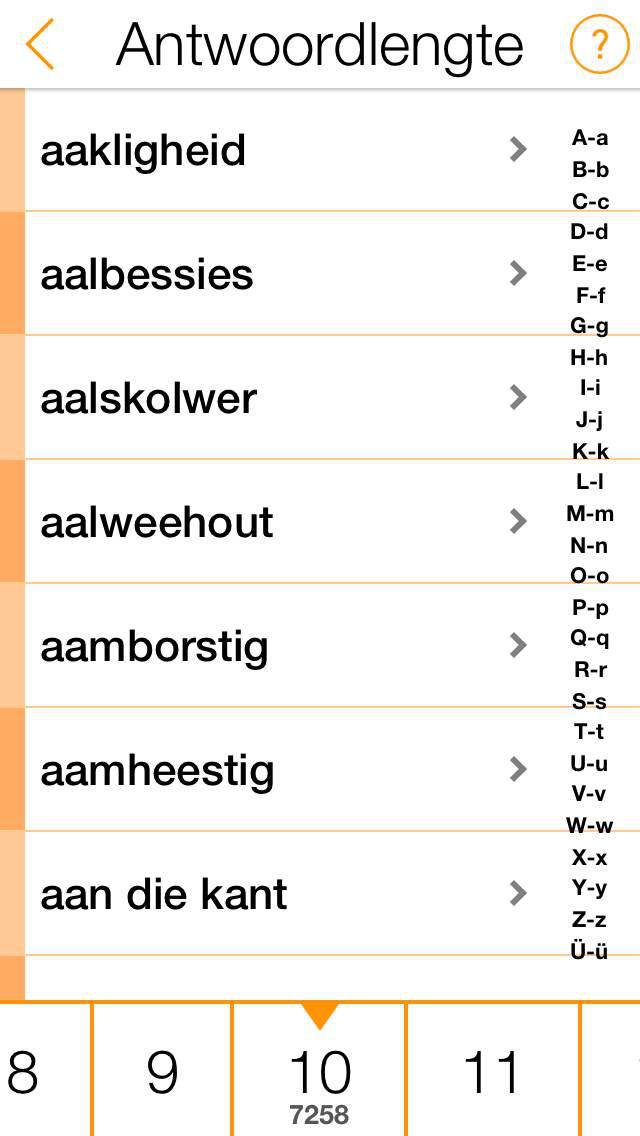The width and height of the screenshot is (640, 1136).
Task: Select the aalweehout row
Action: 283,521
